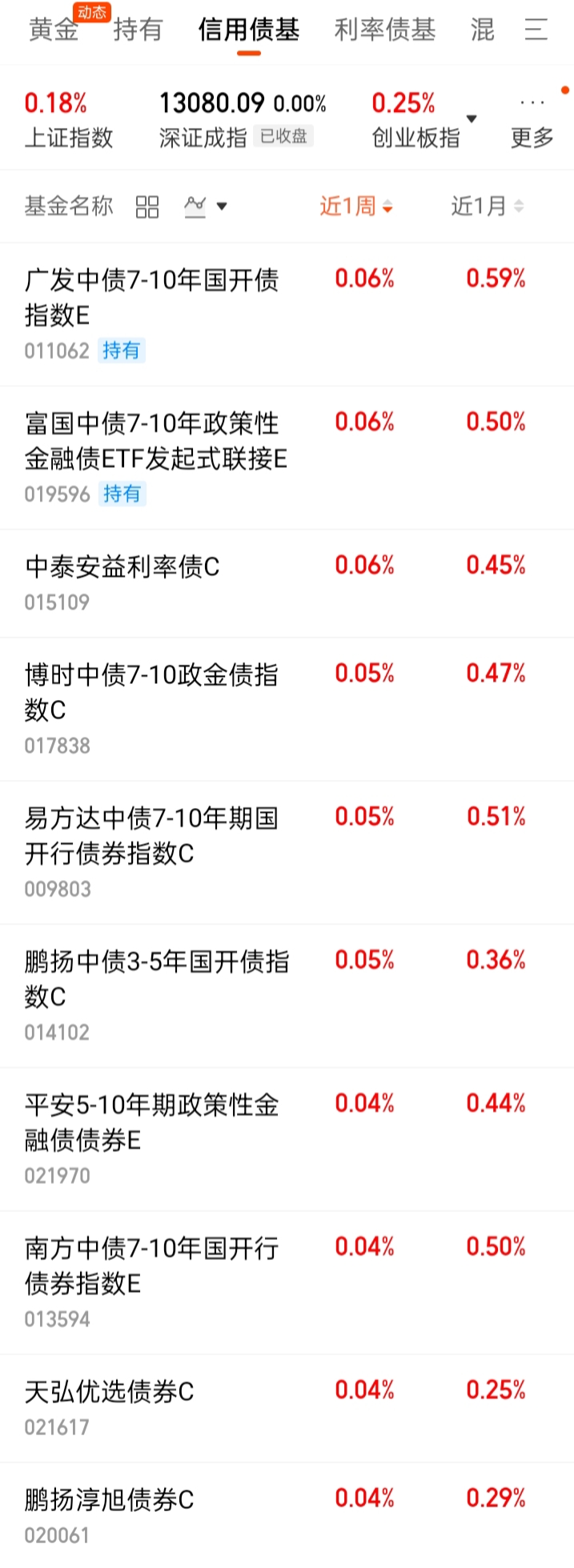574x1568 pixels.
Task: Switch to the 黄金 tab
Action: pos(54,30)
